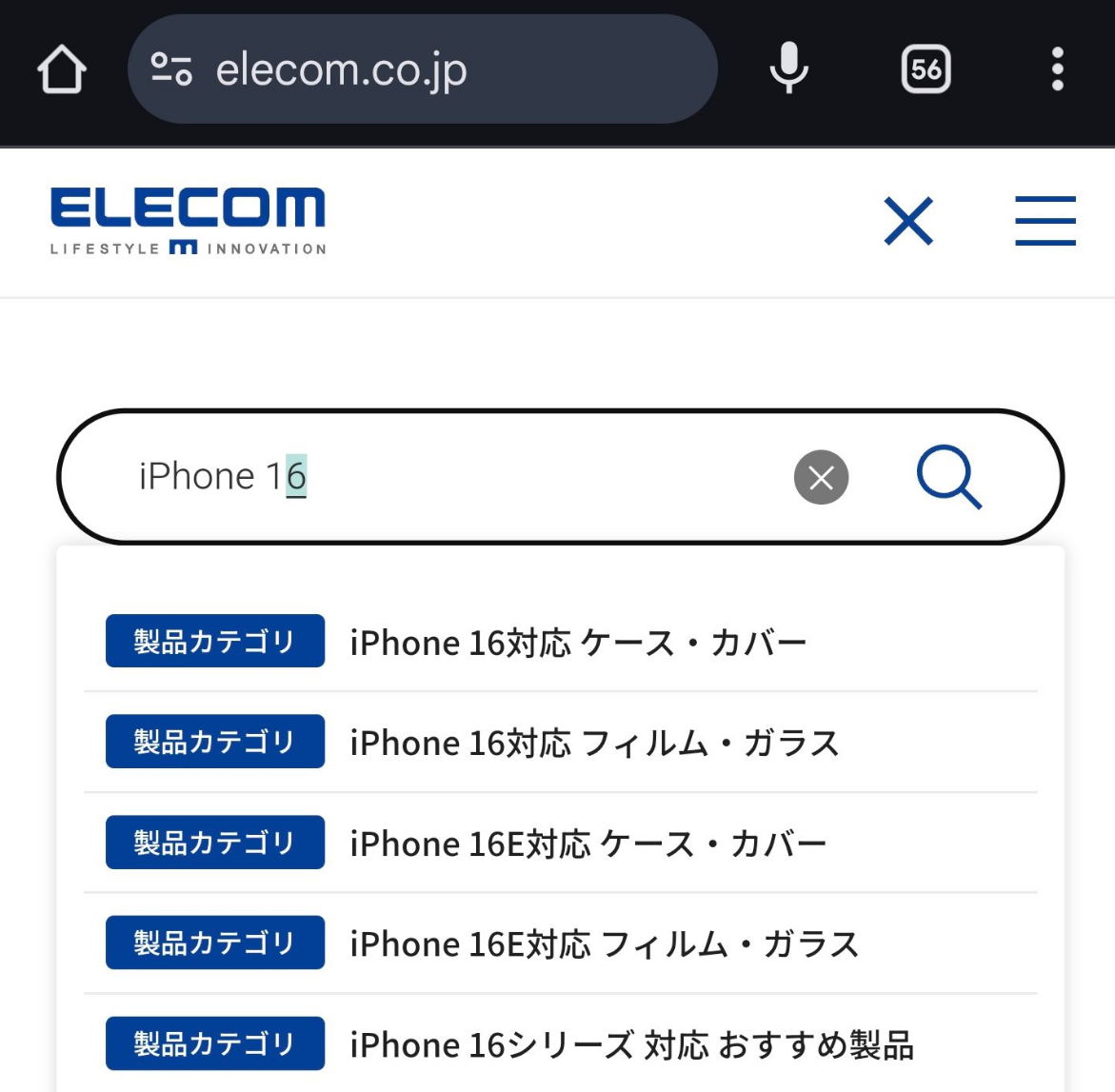Open the ELECOM hamburger menu
The image size is (1115, 1092).
pos(1045,221)
